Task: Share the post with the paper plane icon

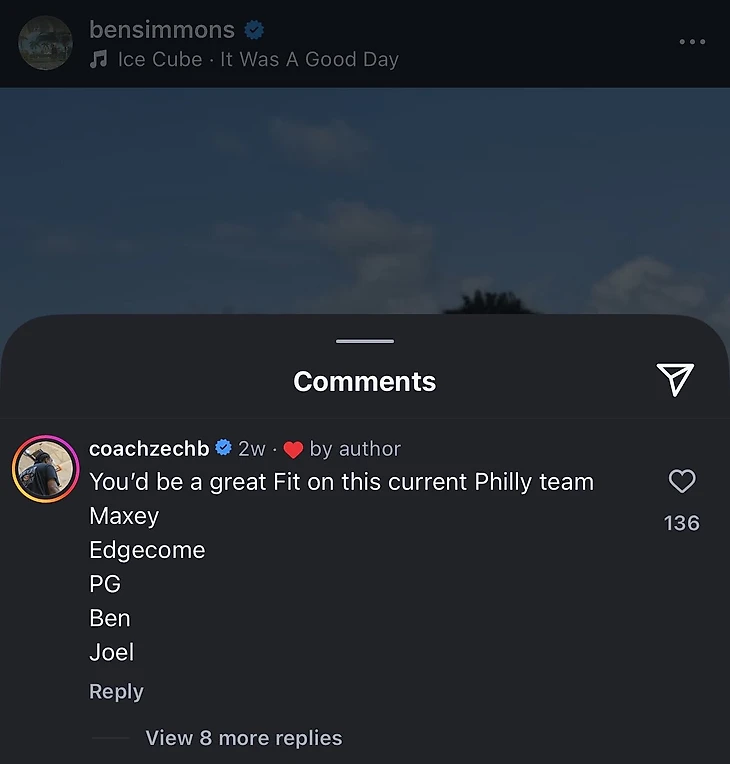Action: (x=675, y=379)
